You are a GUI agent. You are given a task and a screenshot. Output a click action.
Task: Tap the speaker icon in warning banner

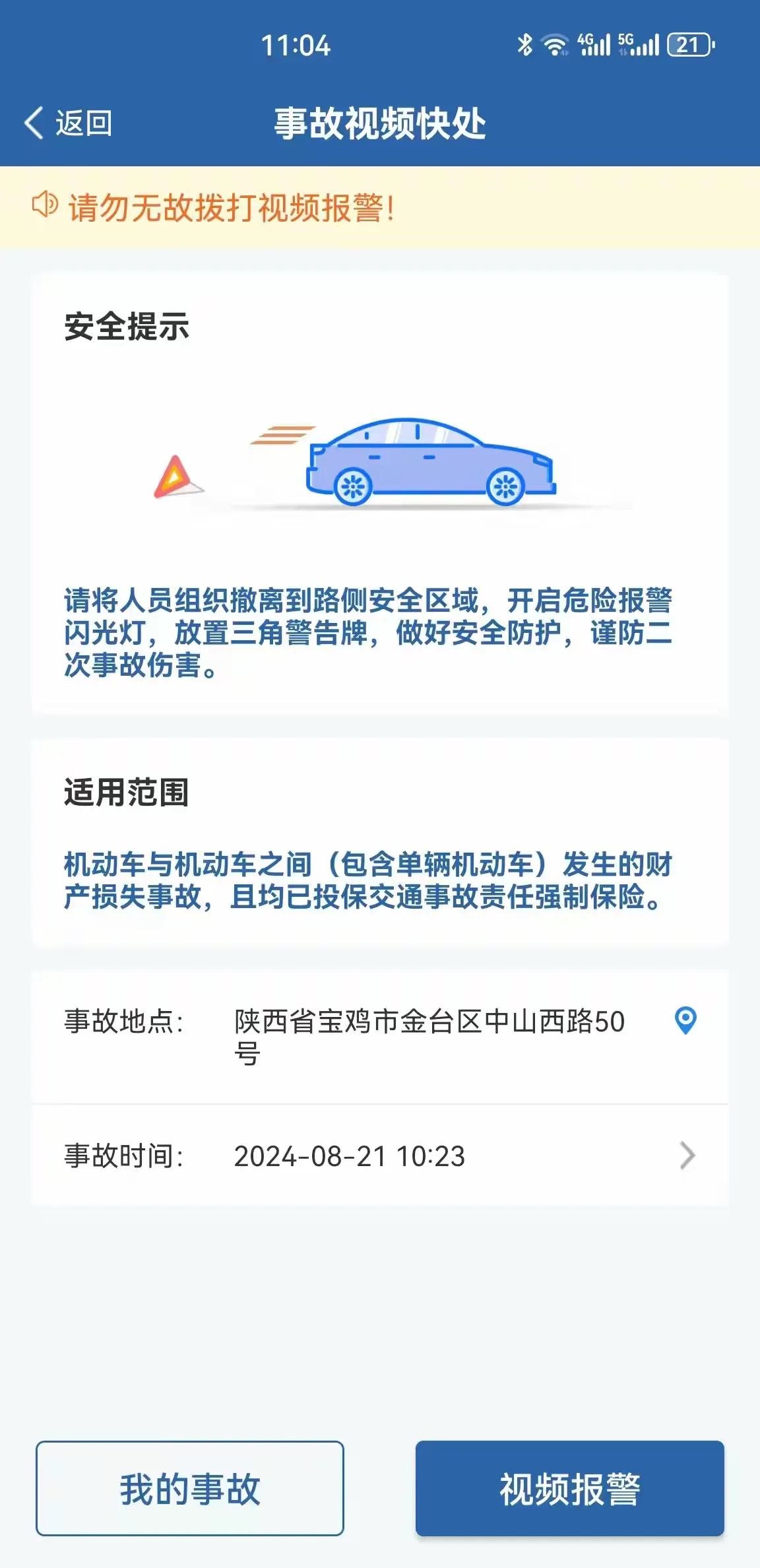click(x=44, y=206)
